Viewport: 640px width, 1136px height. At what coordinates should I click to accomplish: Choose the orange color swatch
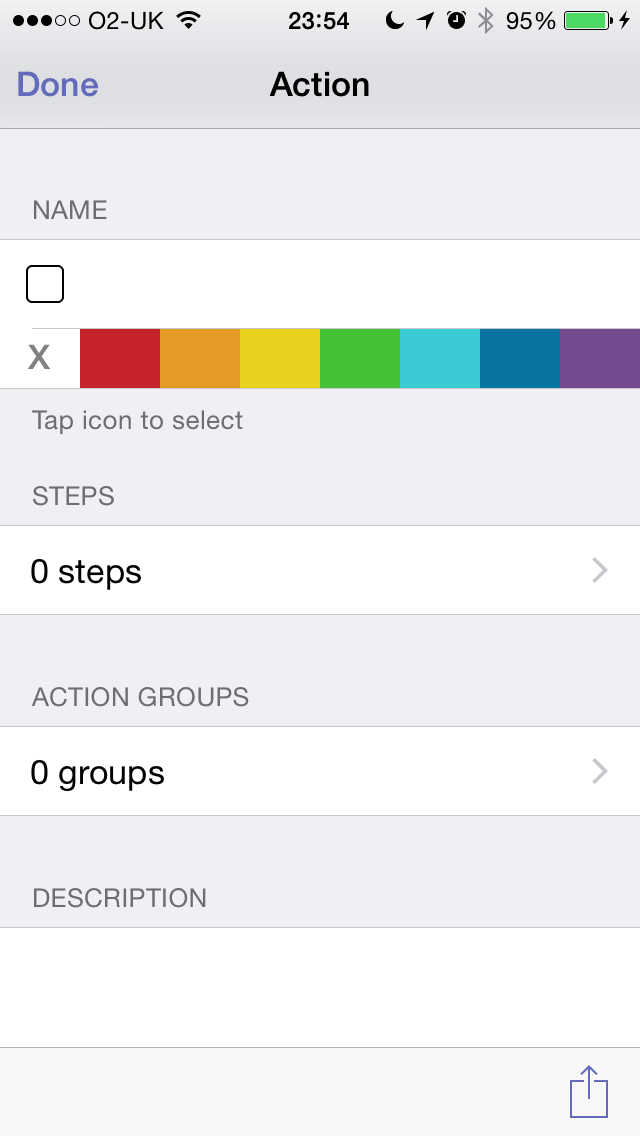[x=200, y=358]
